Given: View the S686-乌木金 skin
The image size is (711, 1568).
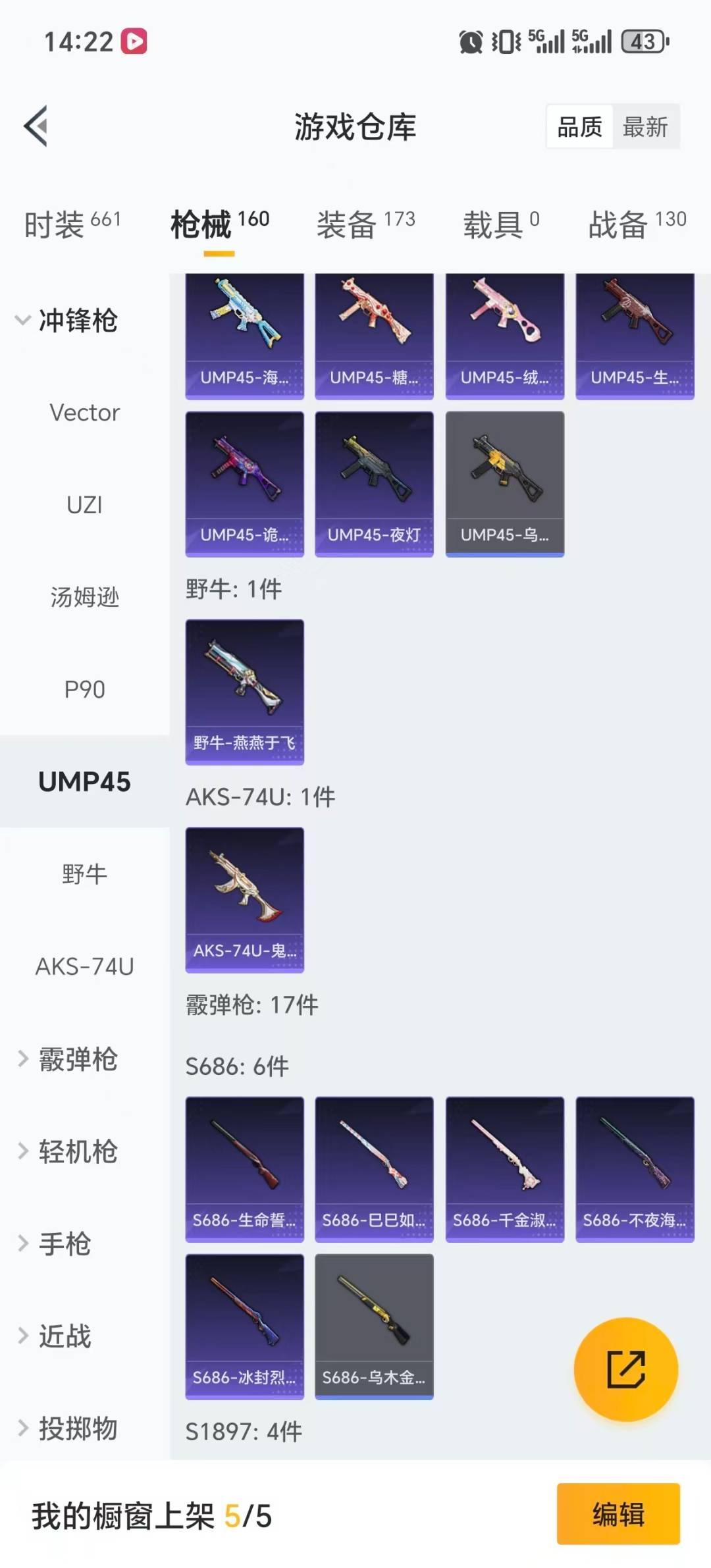Looking at the screenshot, I should click(373, 1324).
